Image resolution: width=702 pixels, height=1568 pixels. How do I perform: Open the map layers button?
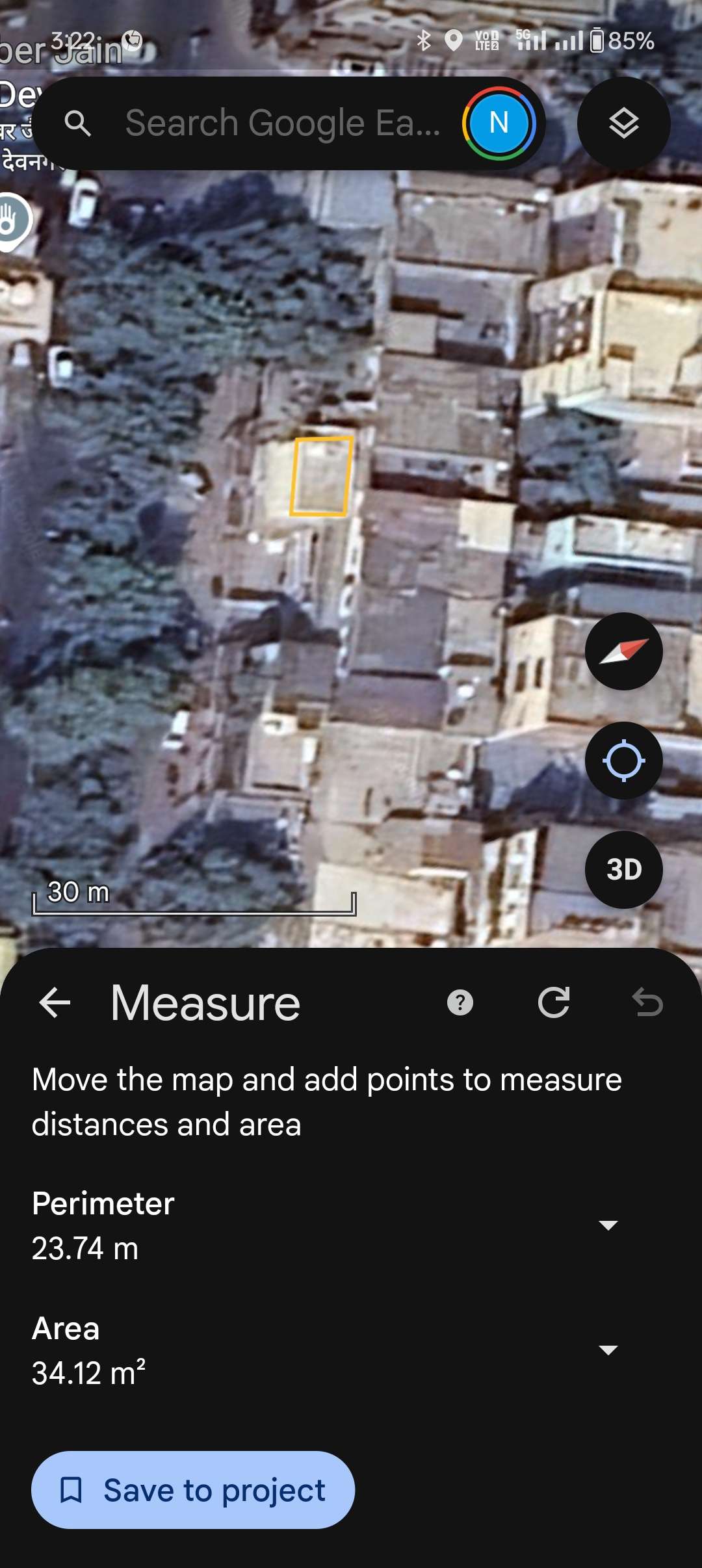point(623,124)
